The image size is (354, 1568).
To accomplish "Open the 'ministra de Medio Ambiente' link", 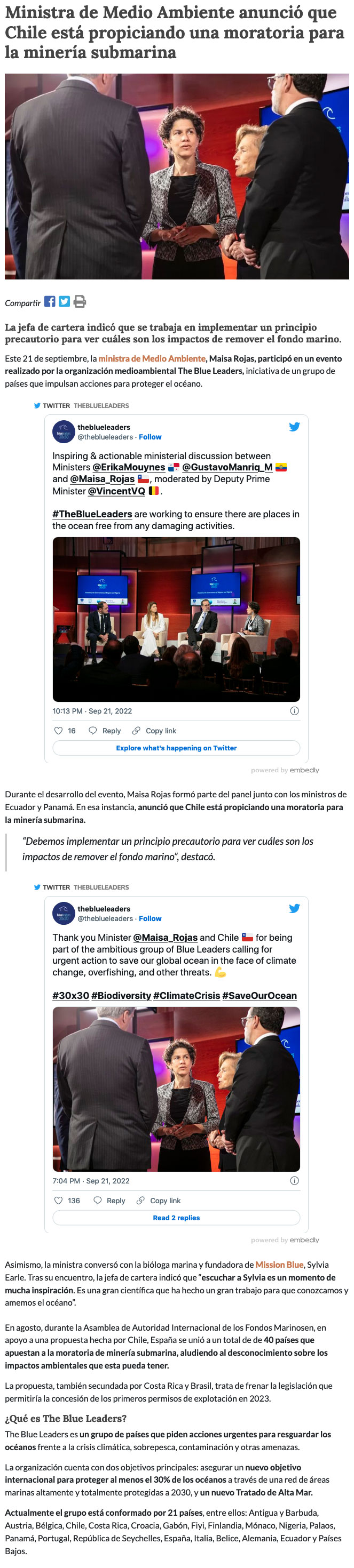I will click(152, 358).
